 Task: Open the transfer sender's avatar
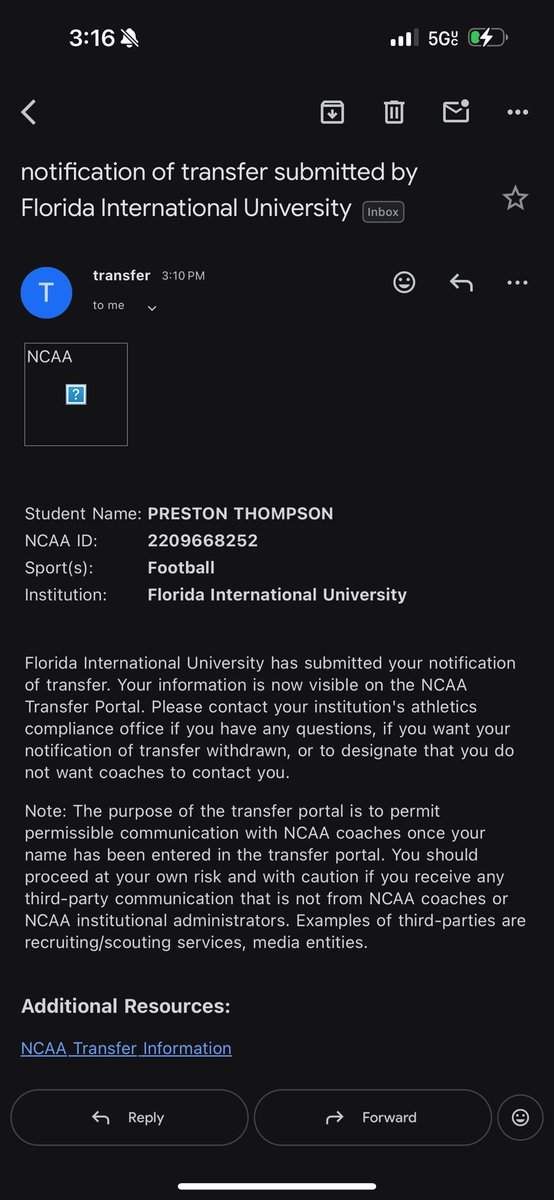click(x=46, y=293)
